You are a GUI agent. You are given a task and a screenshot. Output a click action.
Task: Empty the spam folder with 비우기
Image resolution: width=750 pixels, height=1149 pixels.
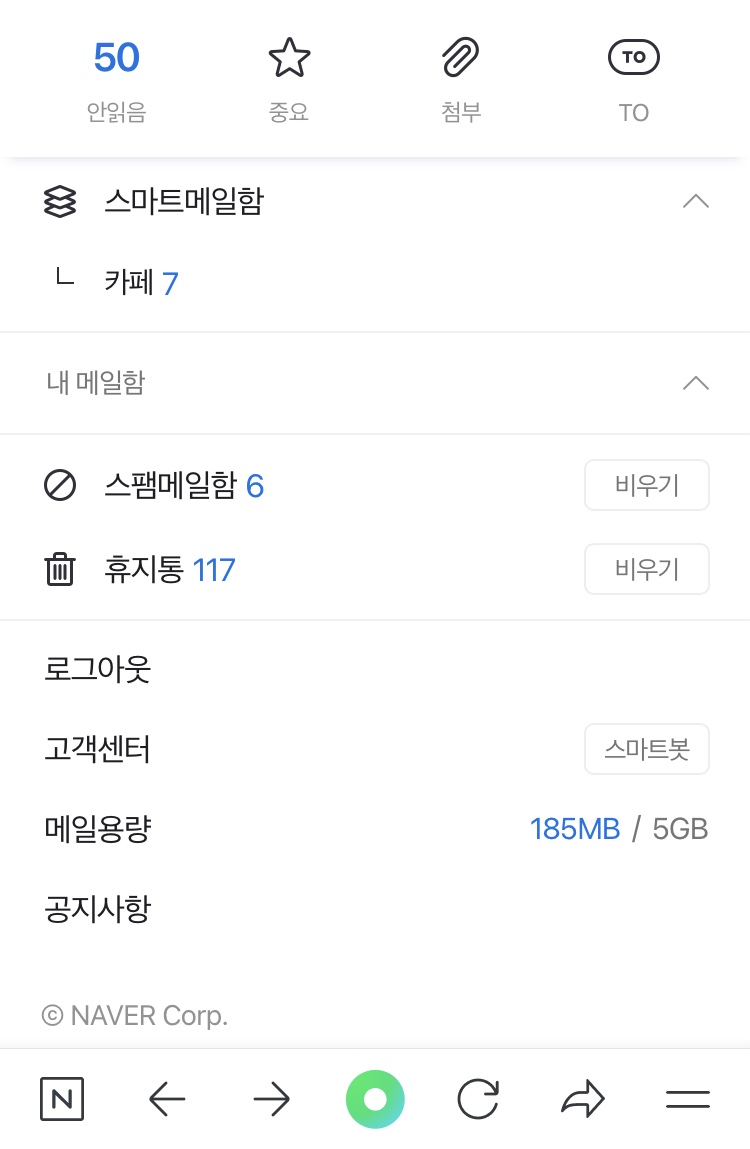coord(646,486)
